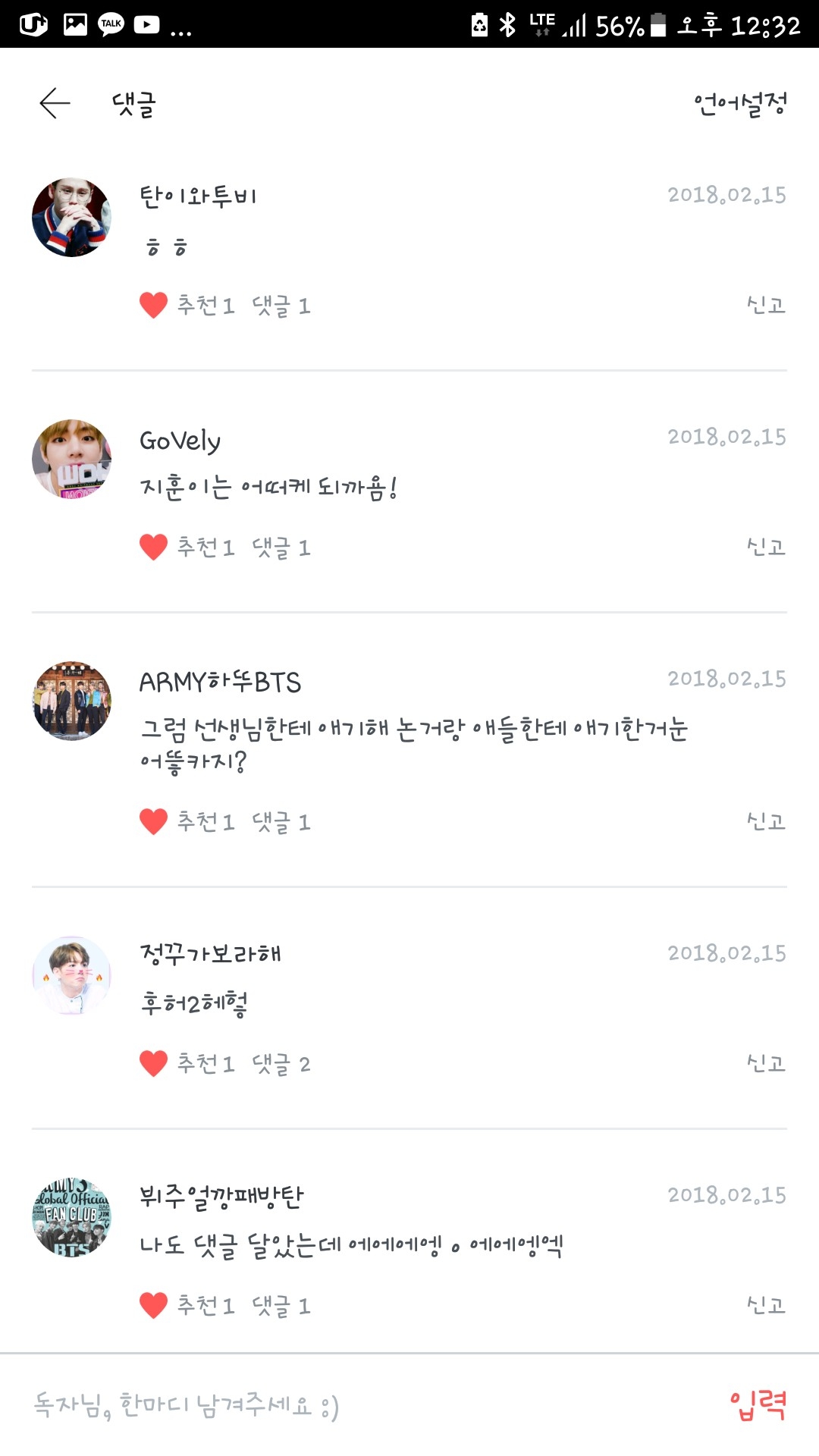View the 2 replies on 정꾸가보라해's comment
The height and width of the screenshot is (1456, 819).
(x=281, y=1064)
